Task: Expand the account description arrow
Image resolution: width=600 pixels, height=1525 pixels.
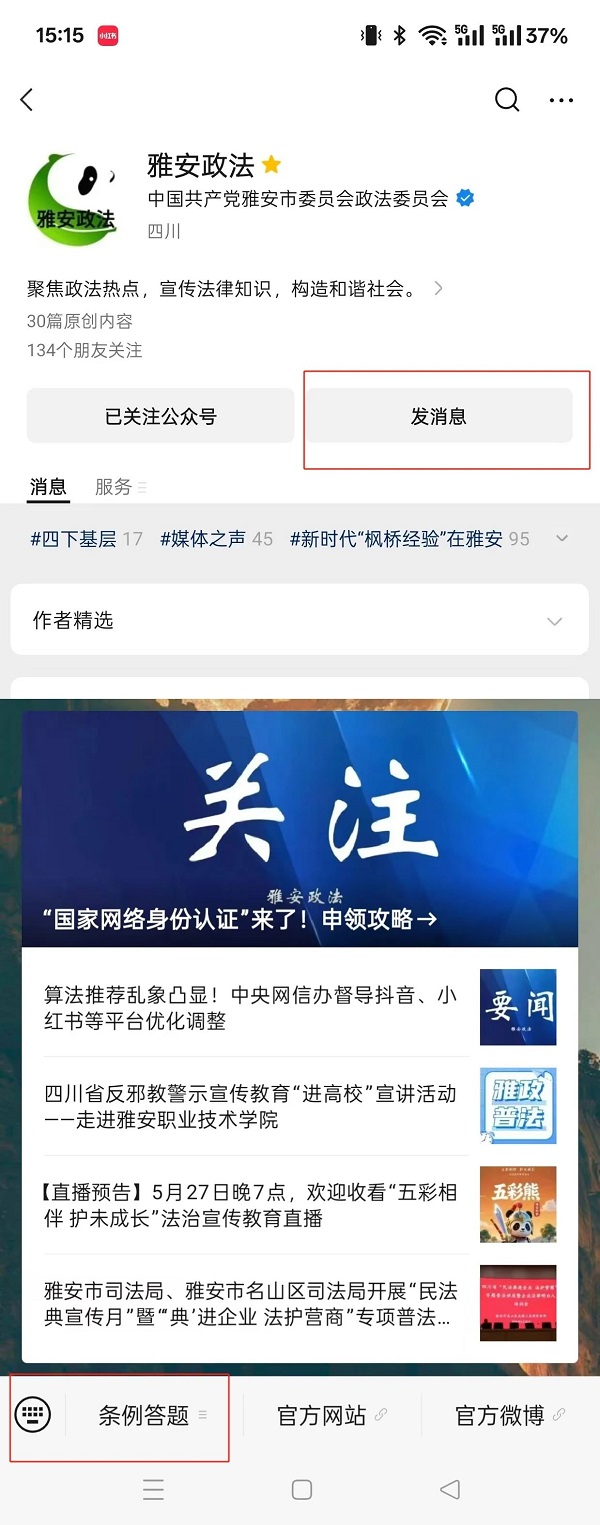Action: coord(438,289)
